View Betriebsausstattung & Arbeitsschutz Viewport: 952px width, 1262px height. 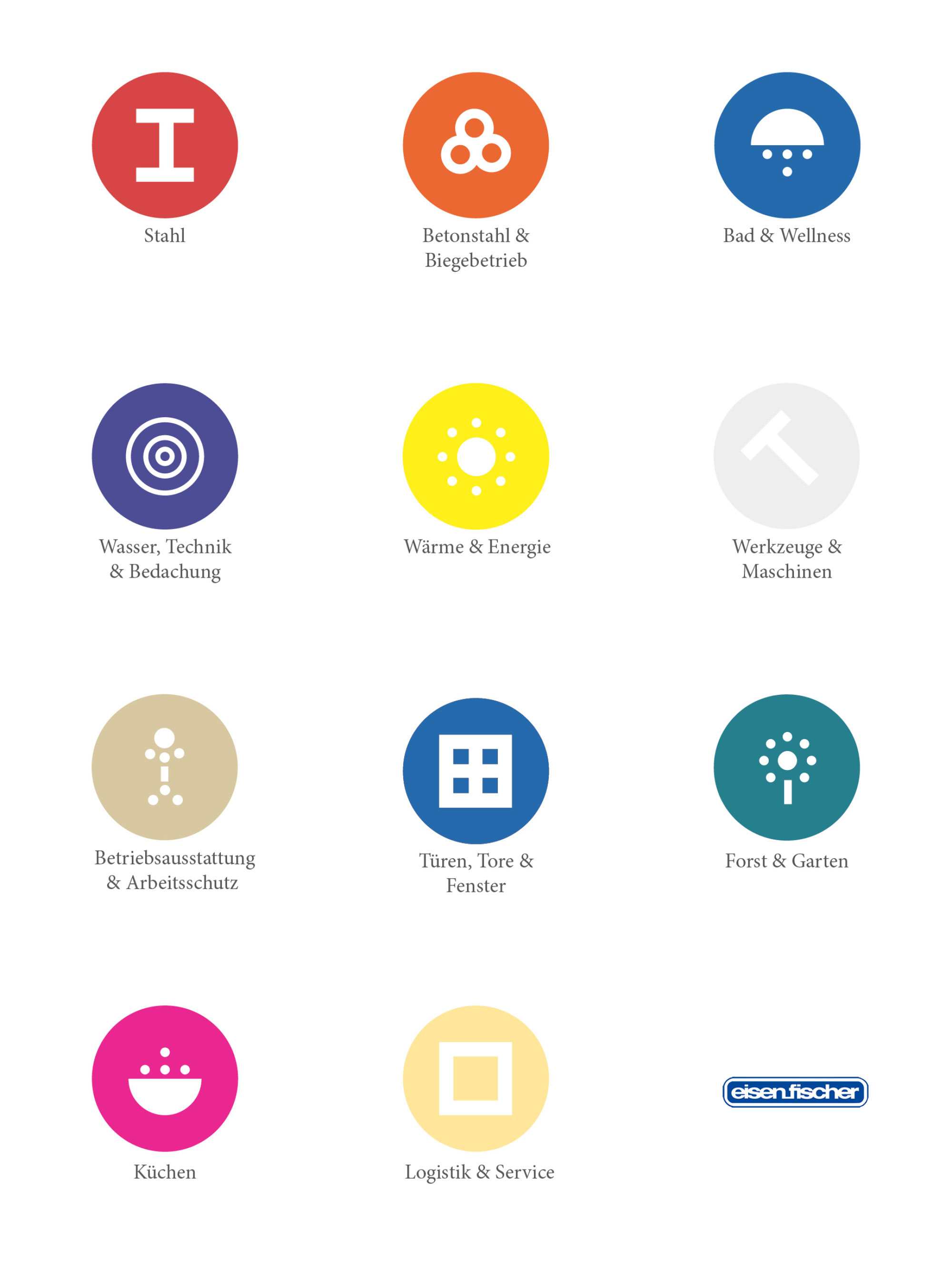point(165,767)
